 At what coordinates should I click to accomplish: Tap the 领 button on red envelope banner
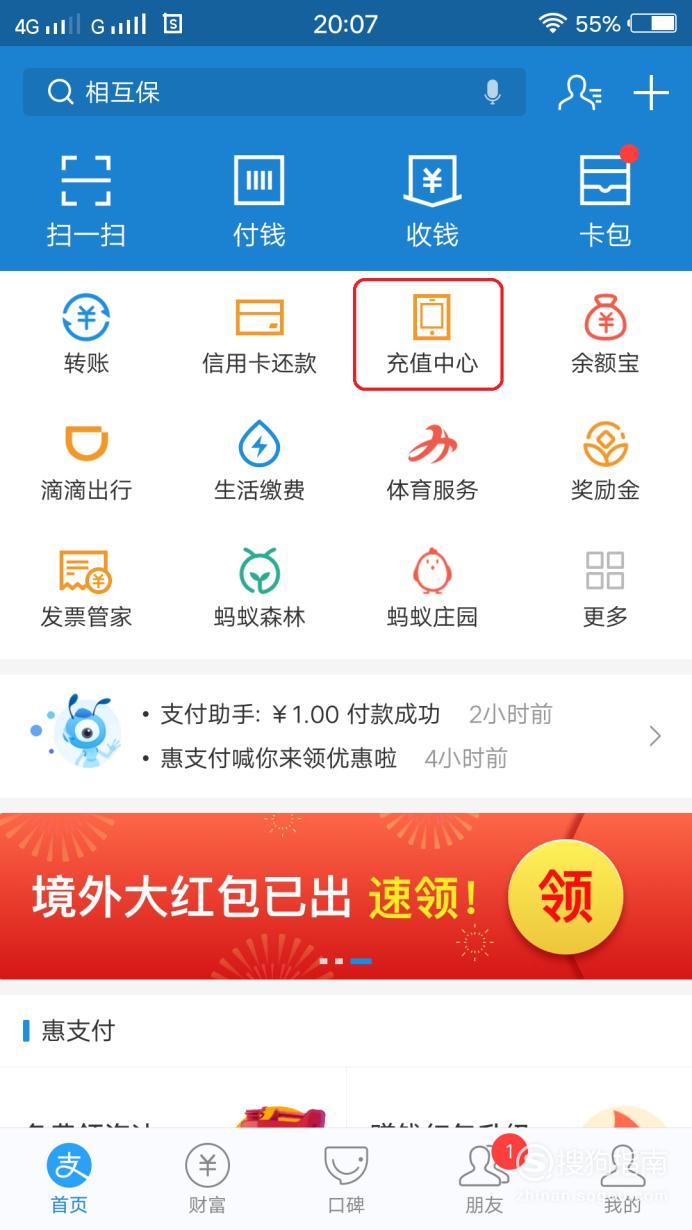(x=565, y=895)
